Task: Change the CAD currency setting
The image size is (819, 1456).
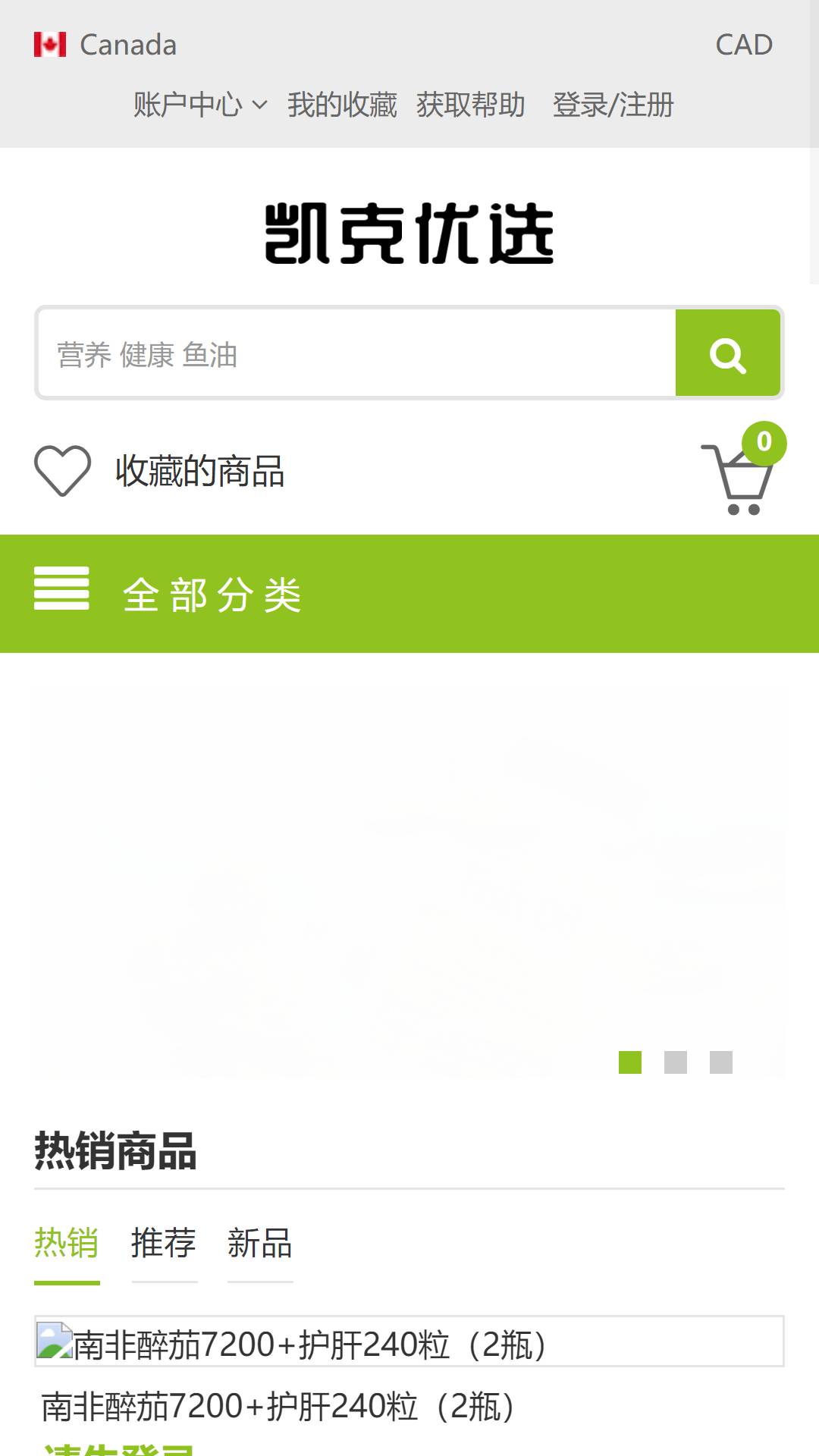Action: [744, 45]
